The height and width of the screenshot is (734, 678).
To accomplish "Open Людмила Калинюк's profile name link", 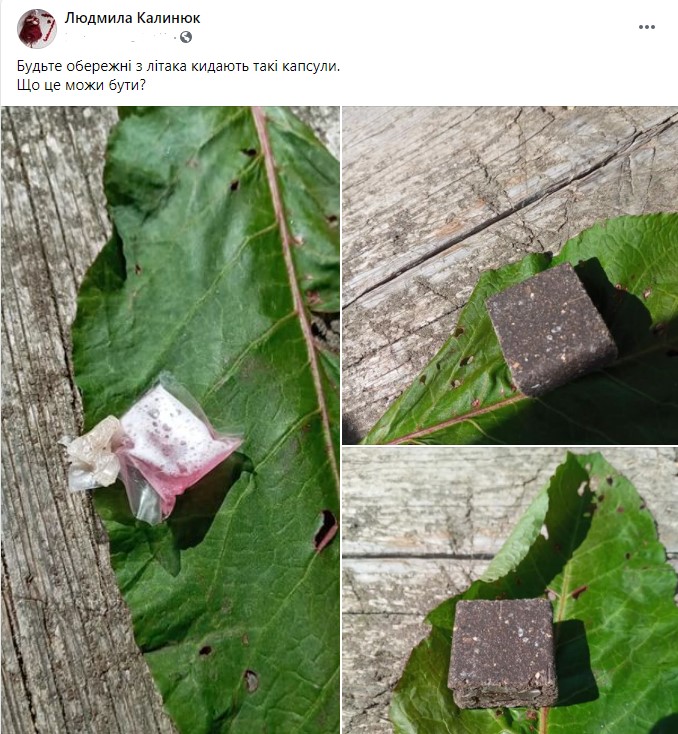I will (x=132, y=18).
